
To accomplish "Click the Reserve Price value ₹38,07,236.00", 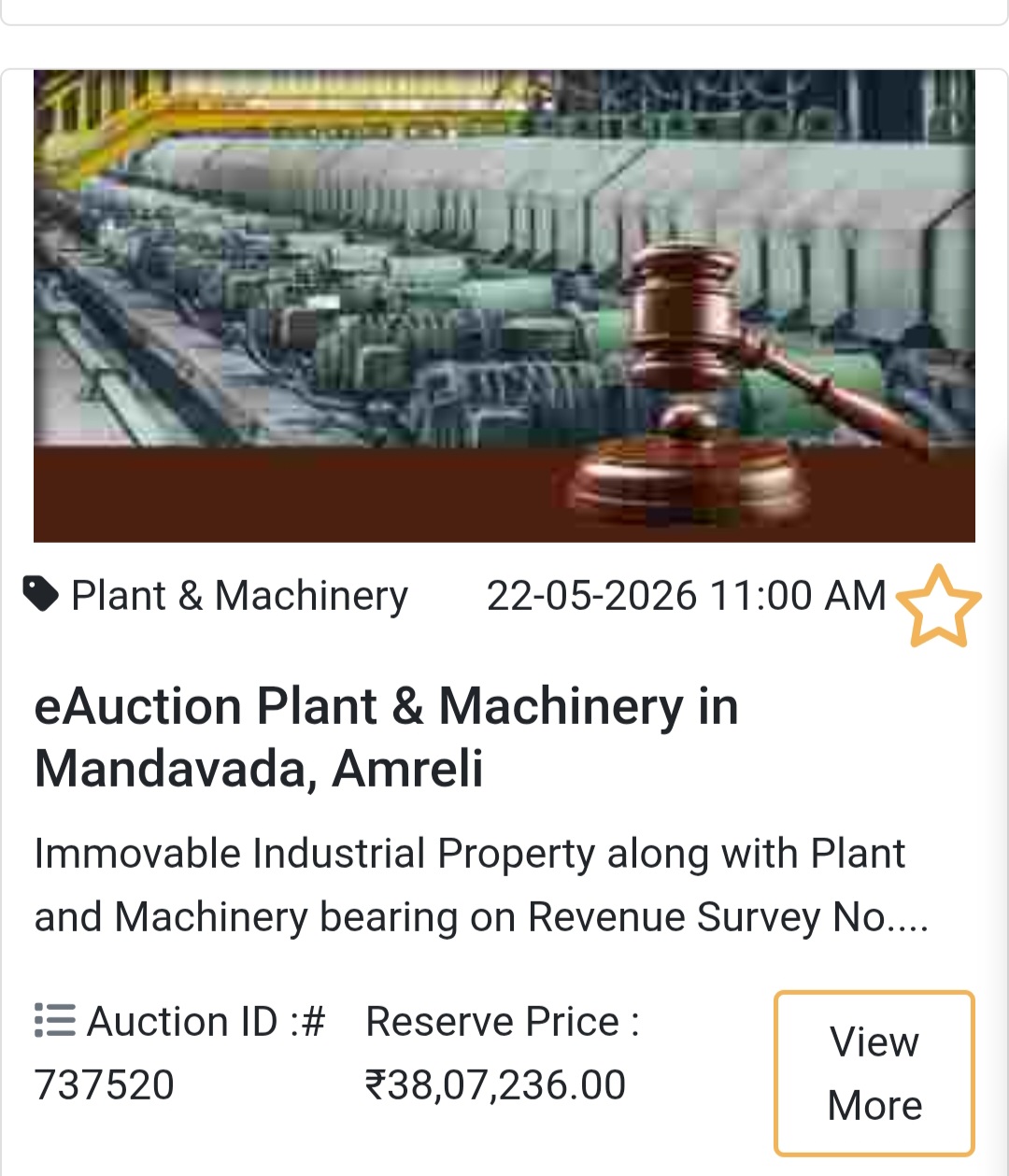I will pos(494,1084).
